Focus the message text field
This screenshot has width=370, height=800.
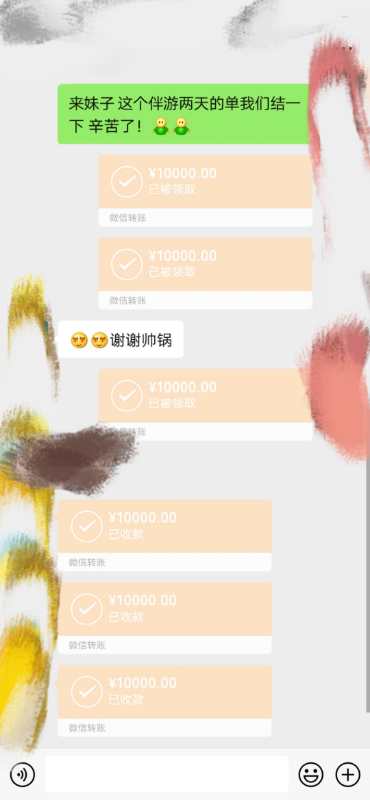(x=167, y=774)
